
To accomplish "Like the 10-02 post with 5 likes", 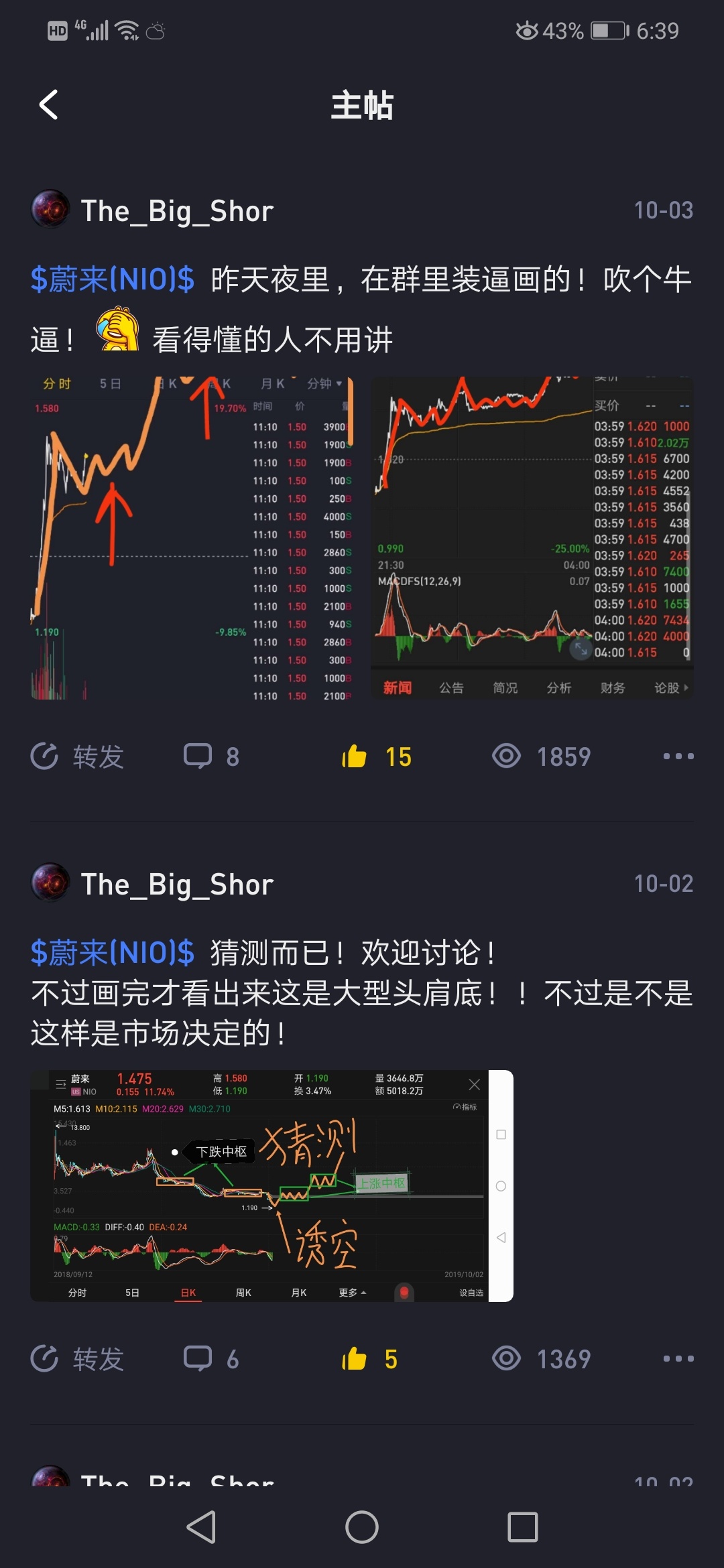I will tap(369, 1359).
